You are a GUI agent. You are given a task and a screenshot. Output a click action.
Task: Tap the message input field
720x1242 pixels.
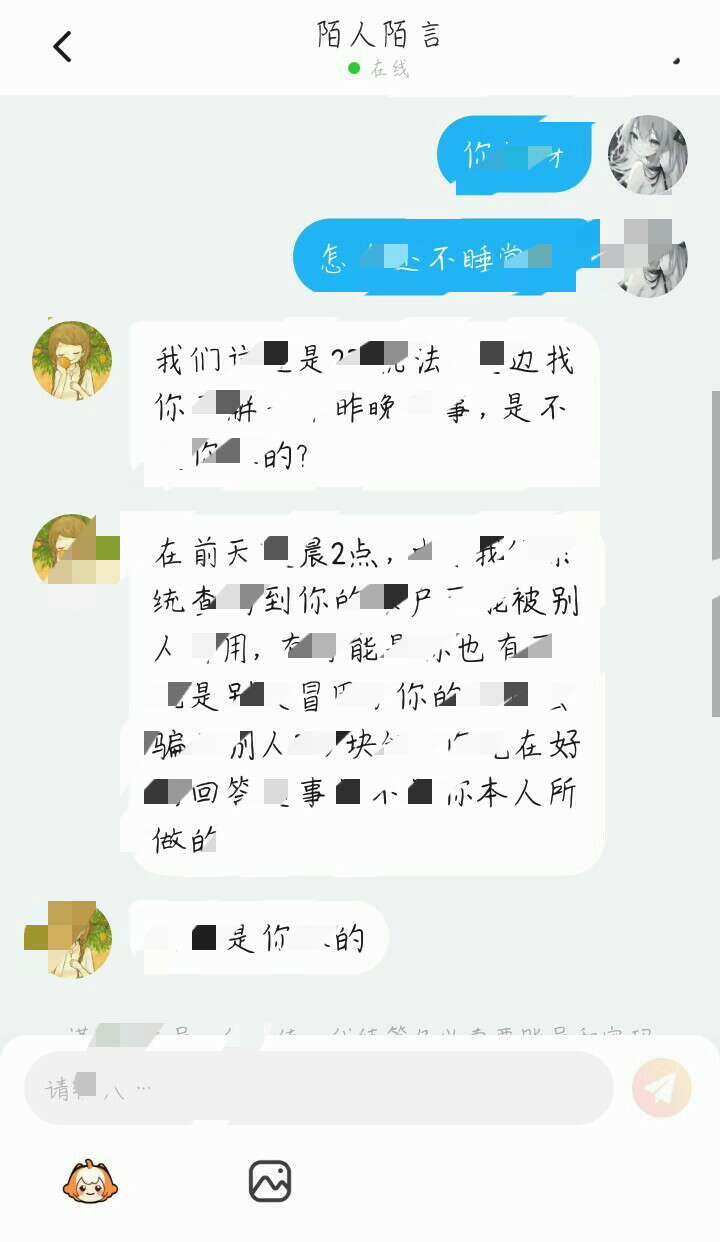pos(318,1088)
